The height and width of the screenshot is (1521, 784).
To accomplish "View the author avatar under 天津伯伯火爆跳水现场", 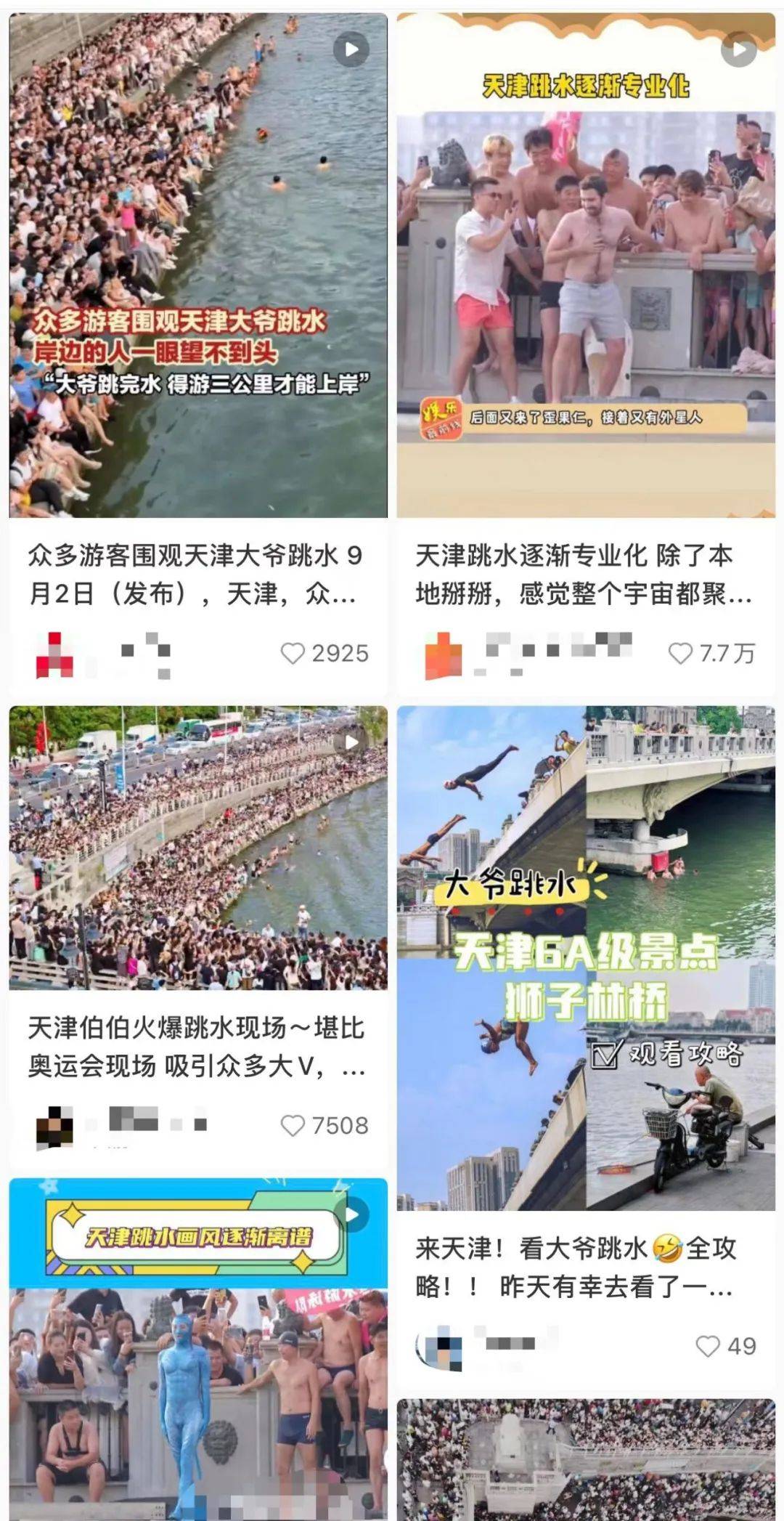I will pos(54,1126).
